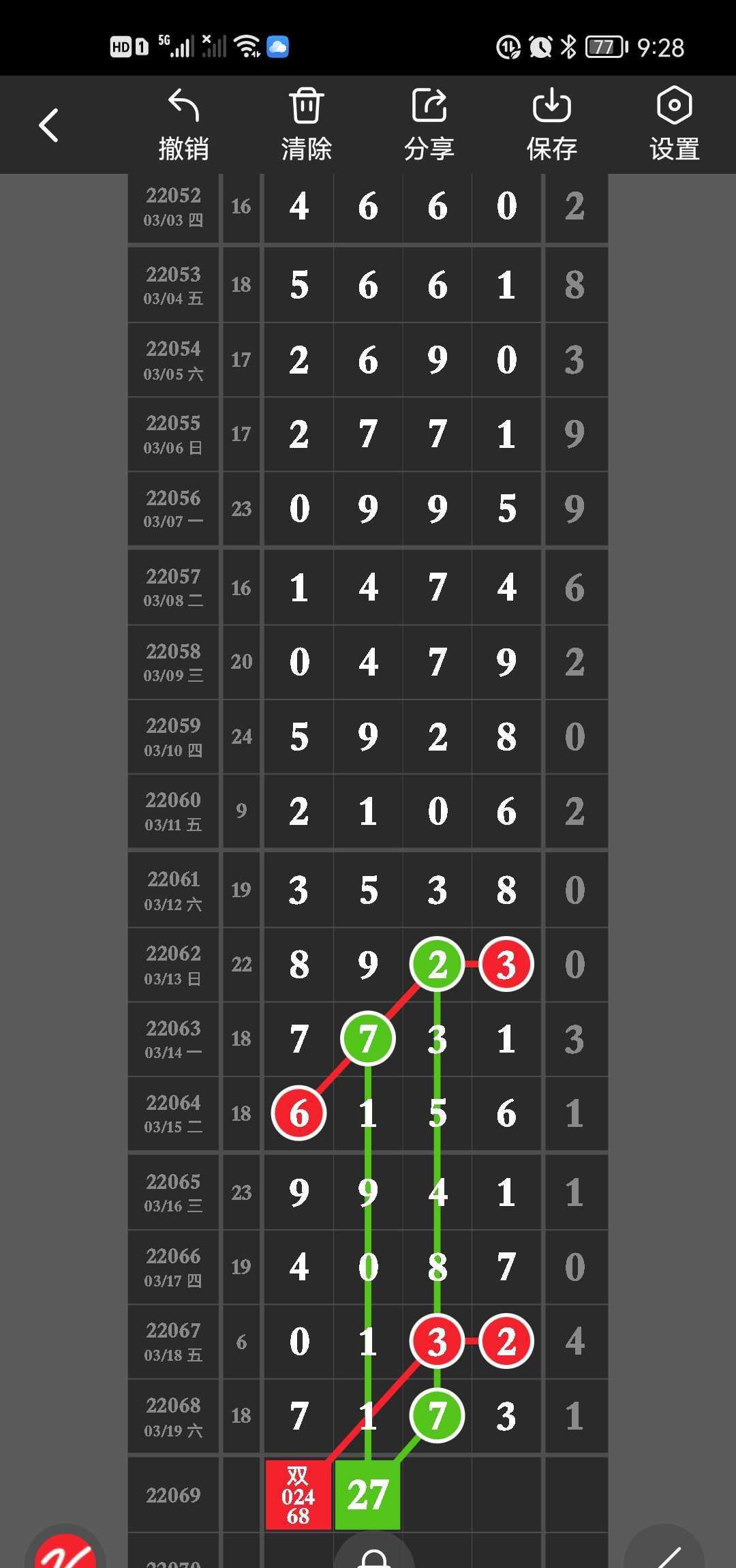The image size is (736, 1568).
Task: Tap the red 双 02468 prediction cell
Action: point(298,1494)
